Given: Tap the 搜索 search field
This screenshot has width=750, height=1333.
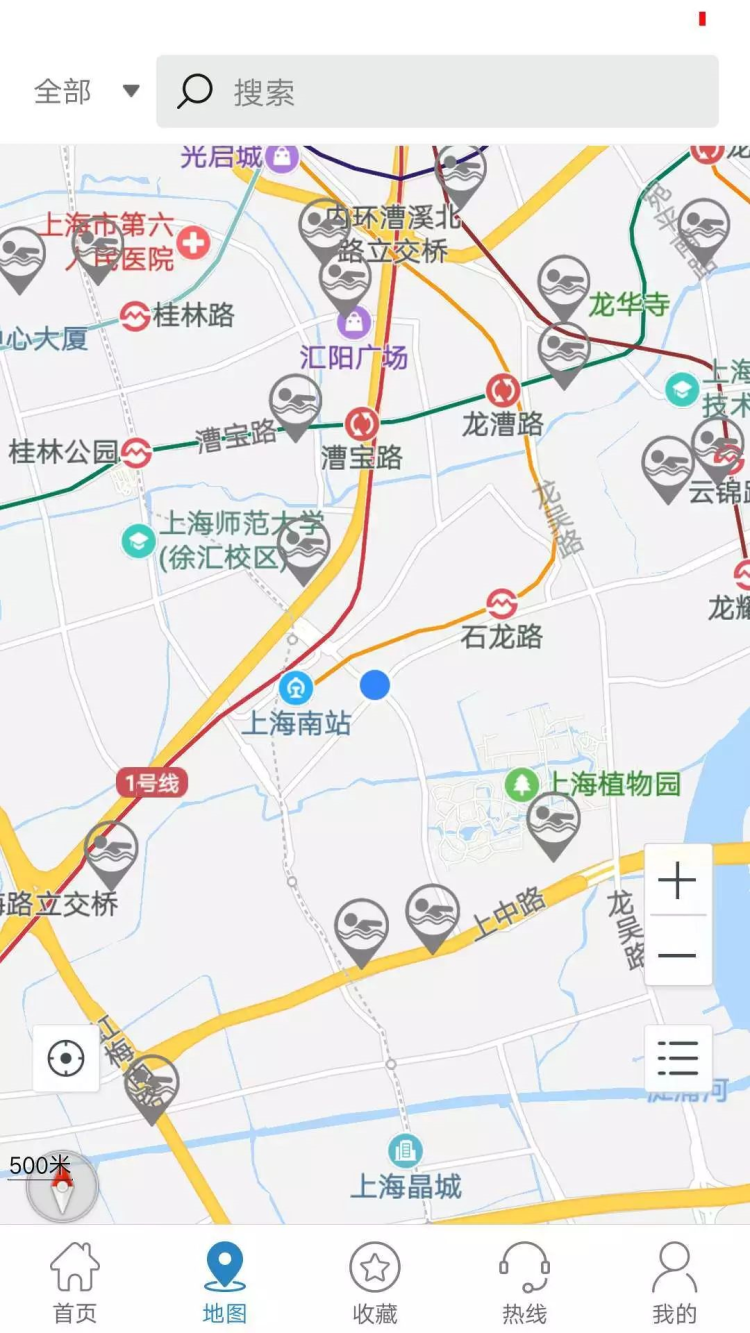Looking at the screenshot, I should tap(438, 92).
